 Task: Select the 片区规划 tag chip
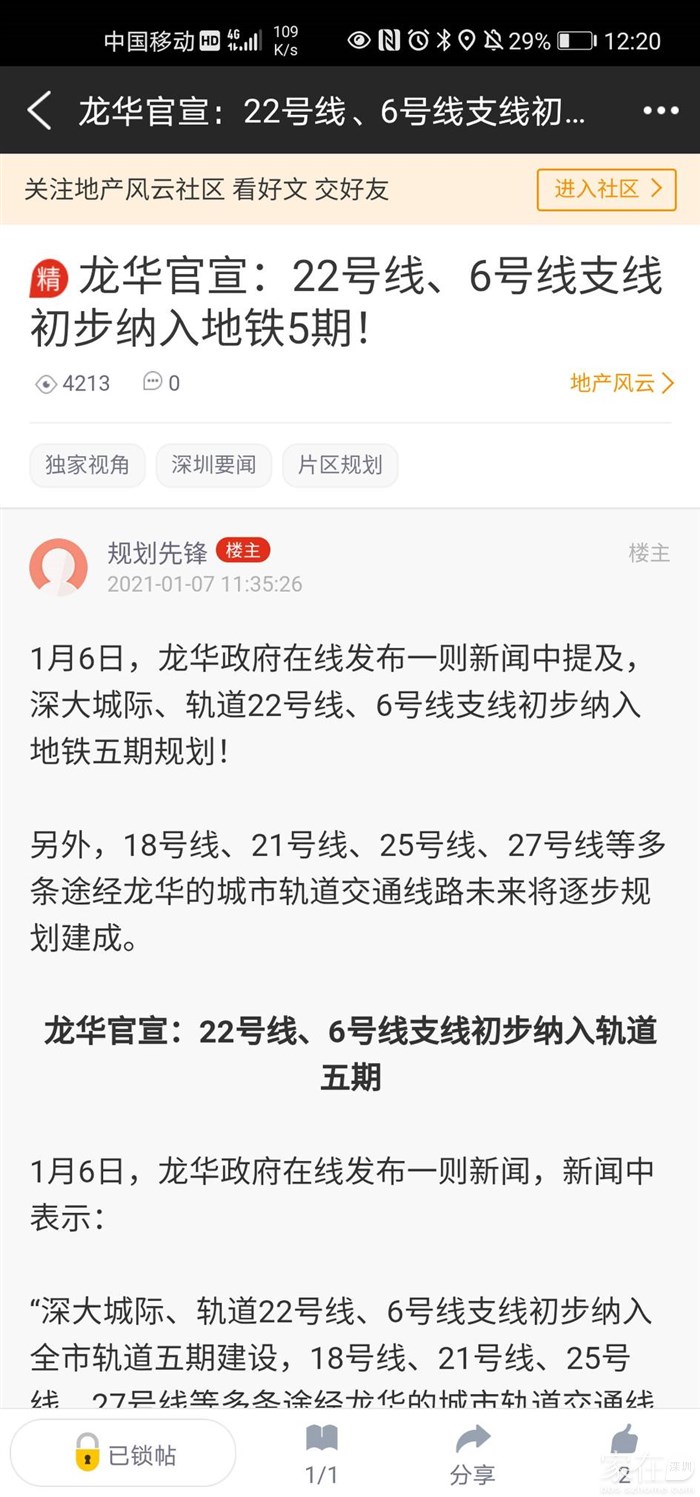[x=340, y=465]
